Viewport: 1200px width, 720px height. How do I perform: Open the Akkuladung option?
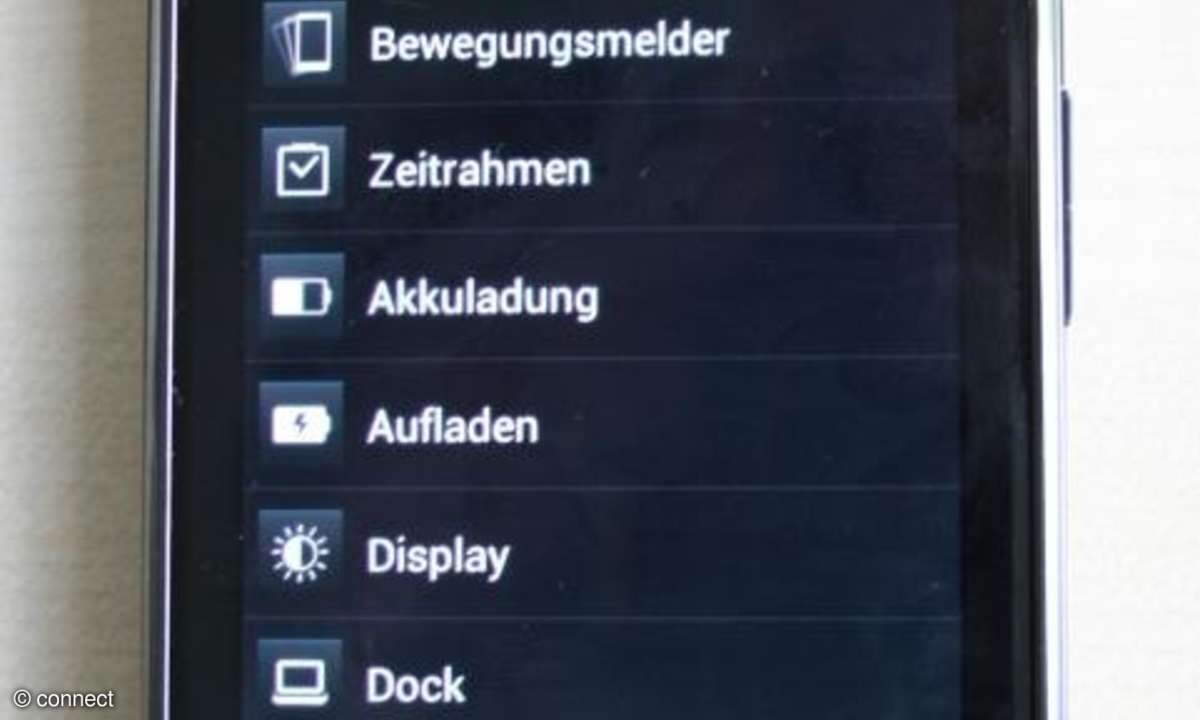pos(483,298)
